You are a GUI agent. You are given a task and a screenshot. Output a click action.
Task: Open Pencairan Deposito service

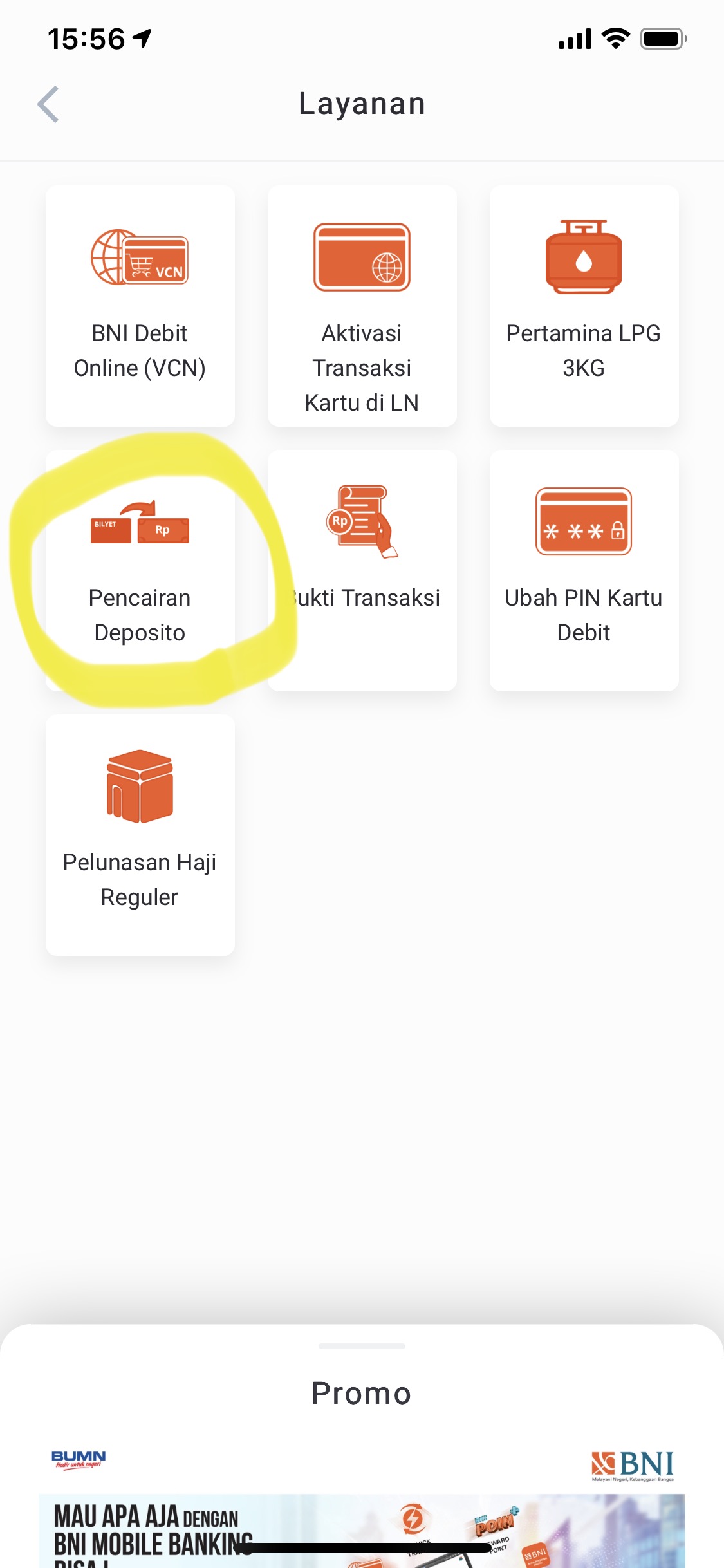click(140, 570)
